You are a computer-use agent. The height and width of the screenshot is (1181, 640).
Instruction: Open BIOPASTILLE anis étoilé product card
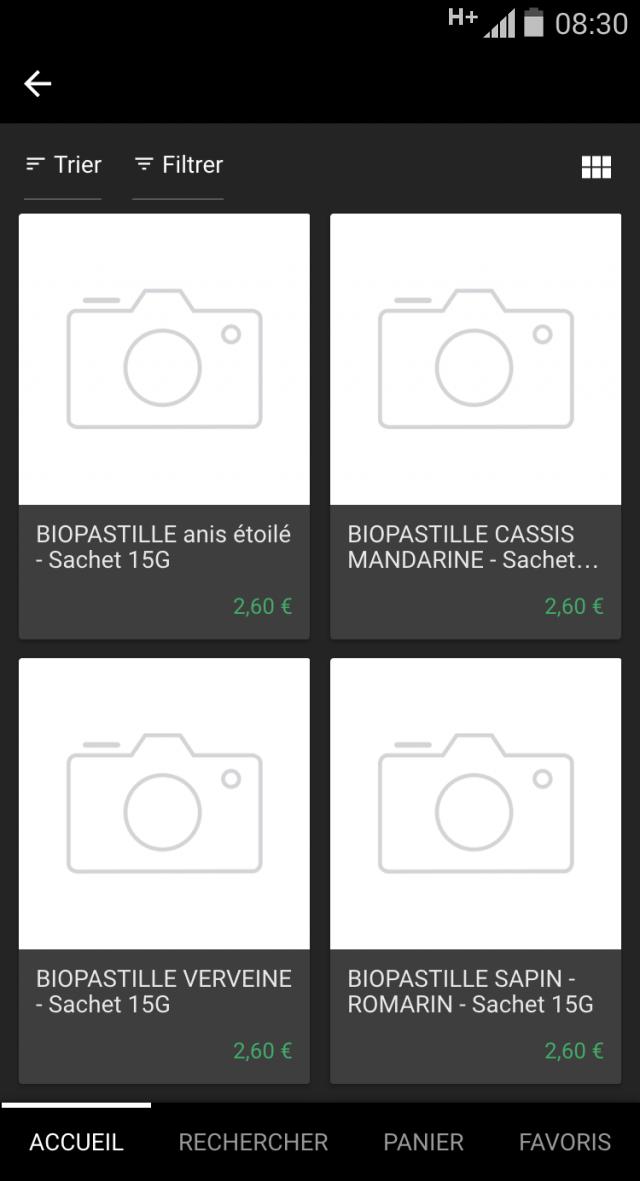(164, 425)
